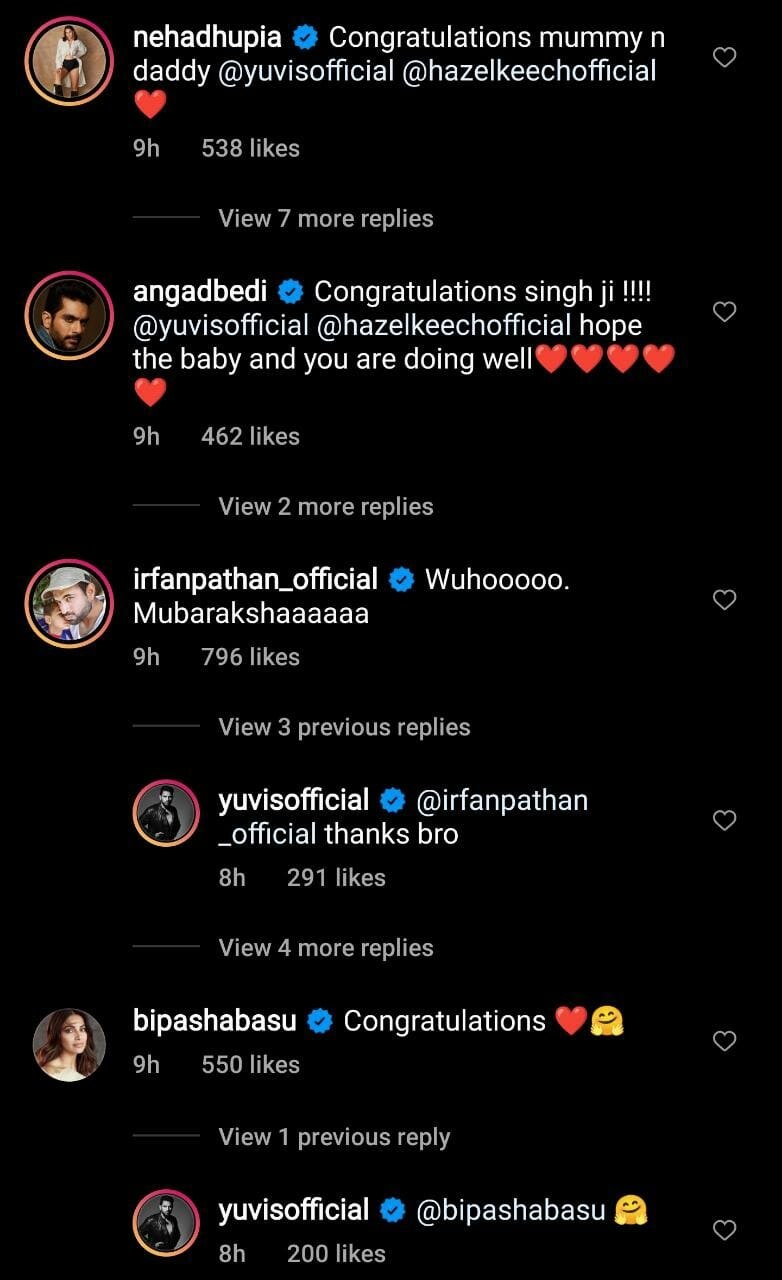Like angadbedi's comment
The image size is (782, 1280).
pos(724,313)
